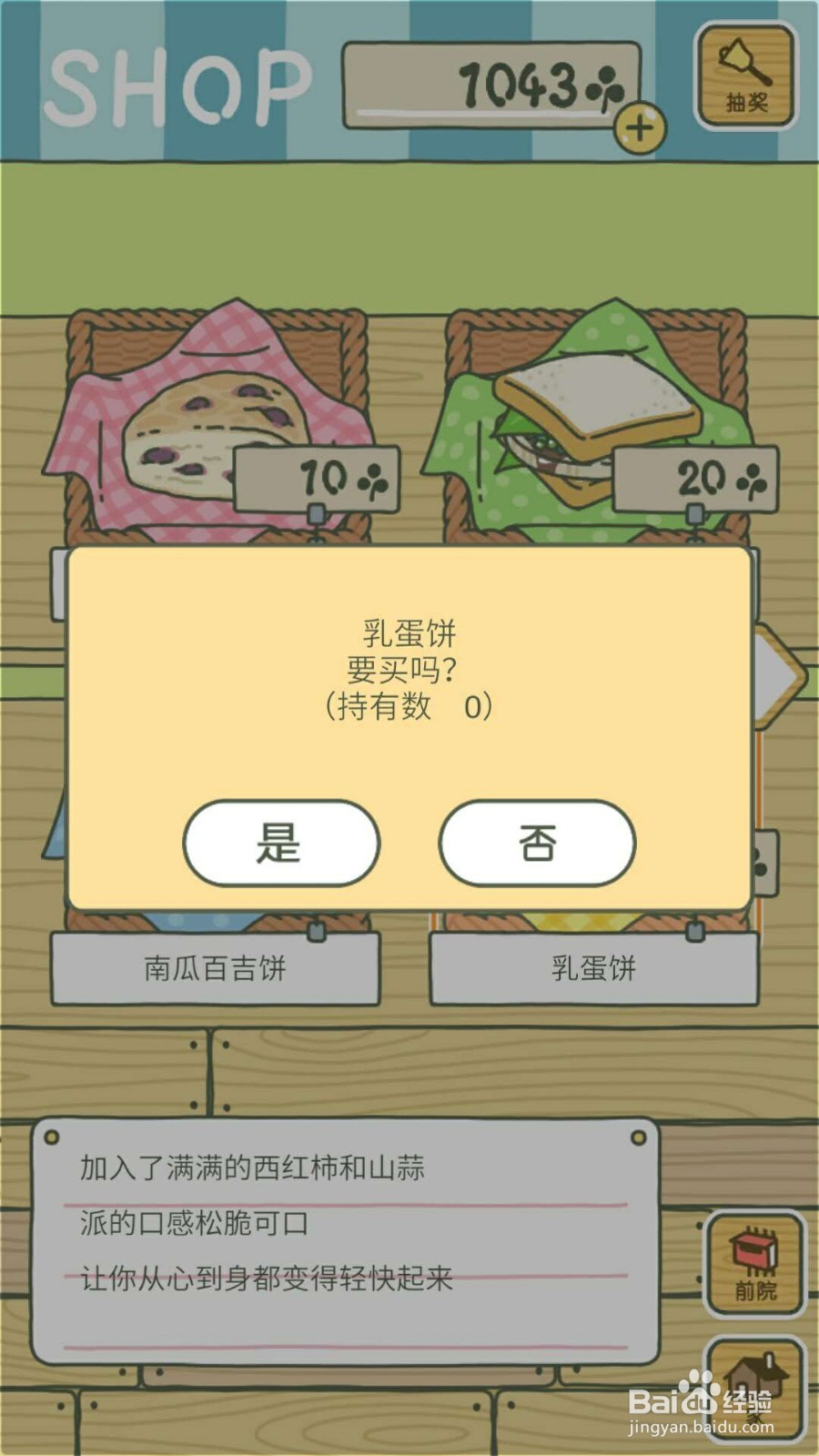This screenshot has height=1456, width=819.
Task: Open the 南瓜百吉饼 item name plate
Action: 214,969
